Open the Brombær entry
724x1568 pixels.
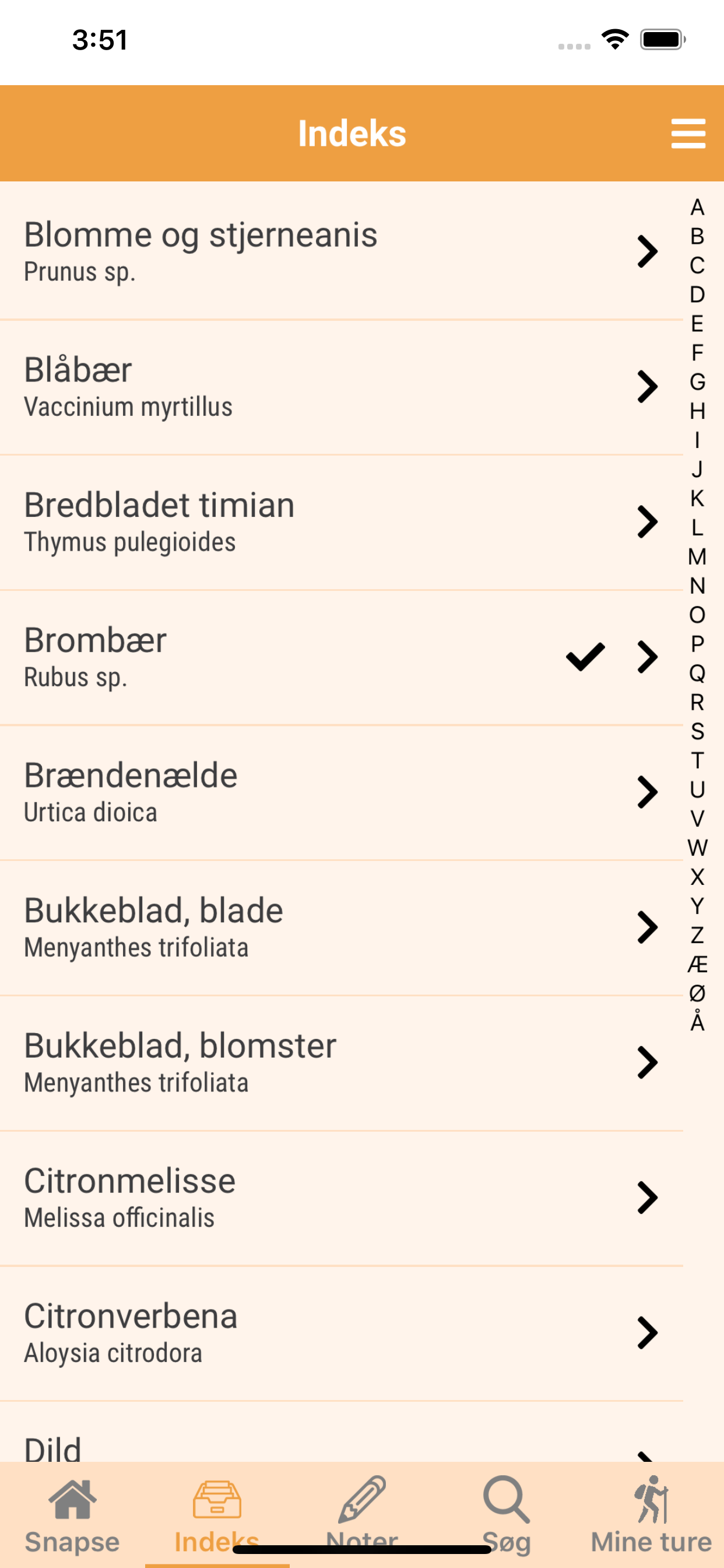[342, 657]
